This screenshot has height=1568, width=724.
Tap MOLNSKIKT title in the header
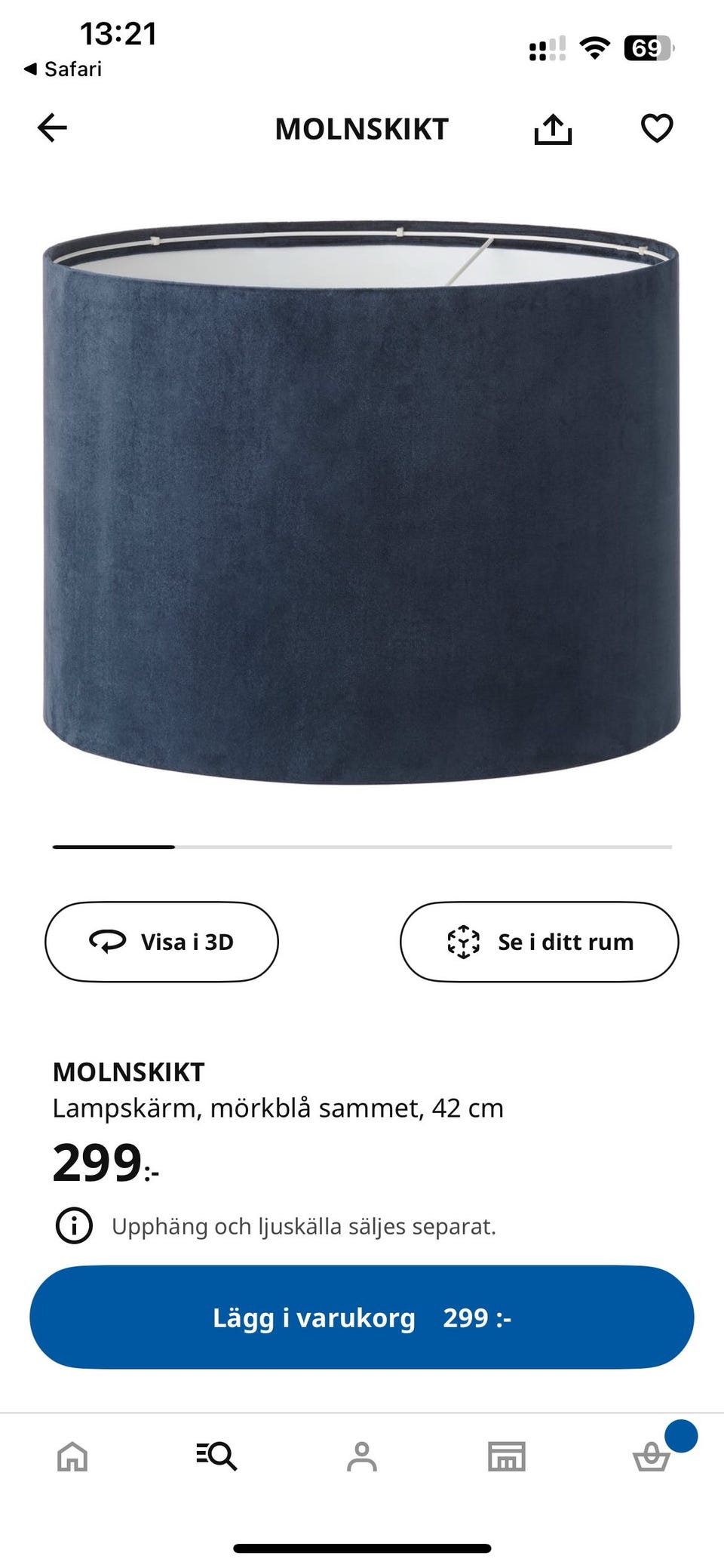click(362, 128)
